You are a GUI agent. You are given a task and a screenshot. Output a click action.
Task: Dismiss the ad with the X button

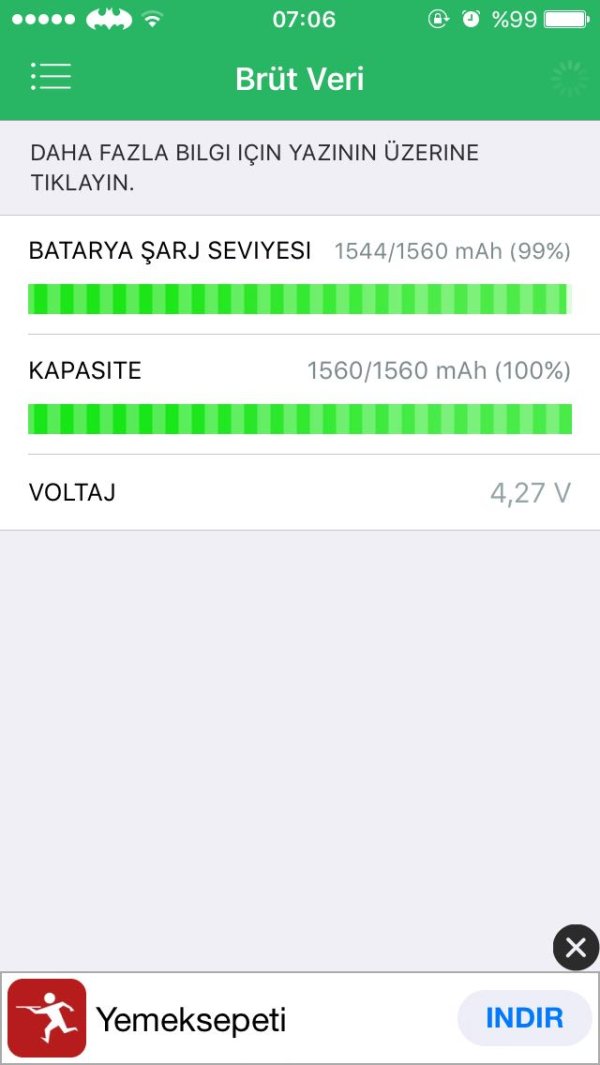point(575,948)
